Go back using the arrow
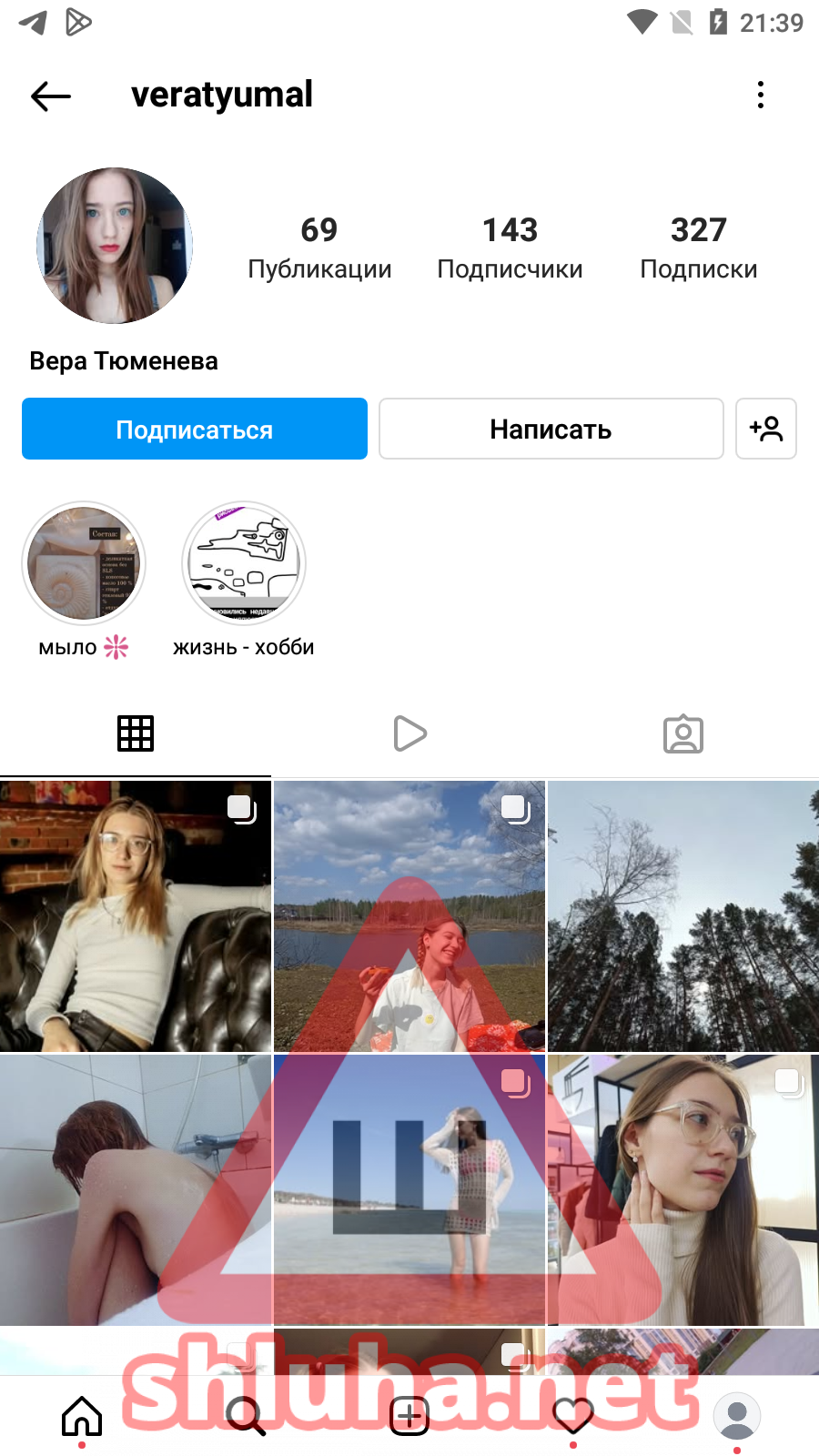 point(51,96)
